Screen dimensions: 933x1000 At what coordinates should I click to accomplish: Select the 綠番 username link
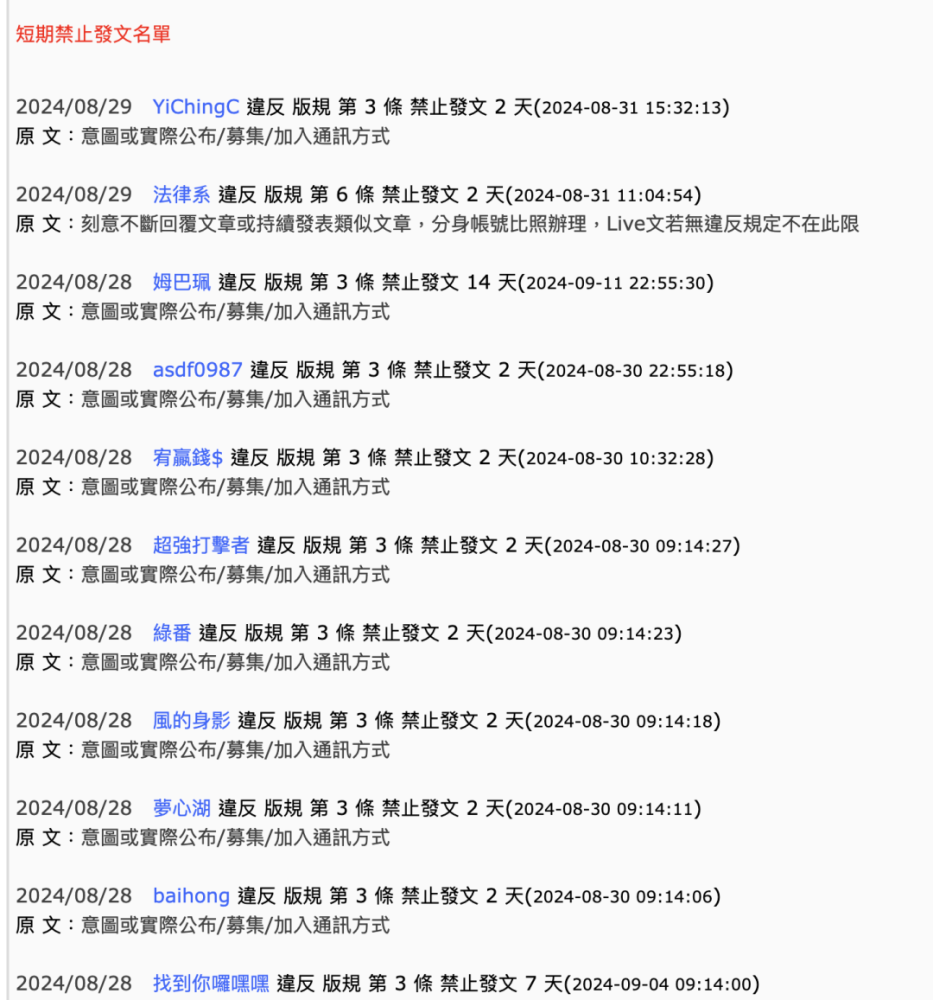click(x=172, y=633)
